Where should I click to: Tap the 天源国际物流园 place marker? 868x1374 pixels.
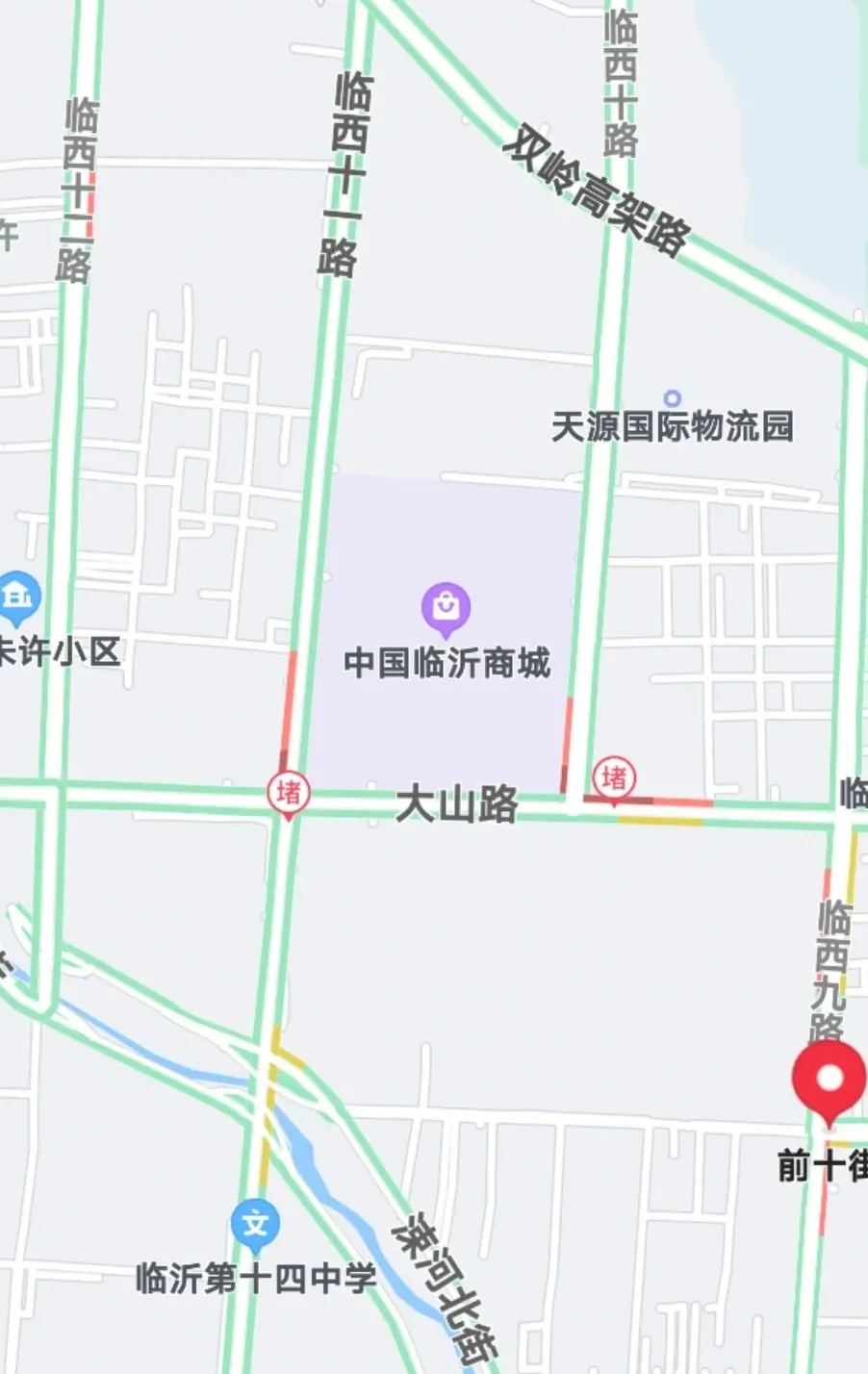(x=673, y=398)
